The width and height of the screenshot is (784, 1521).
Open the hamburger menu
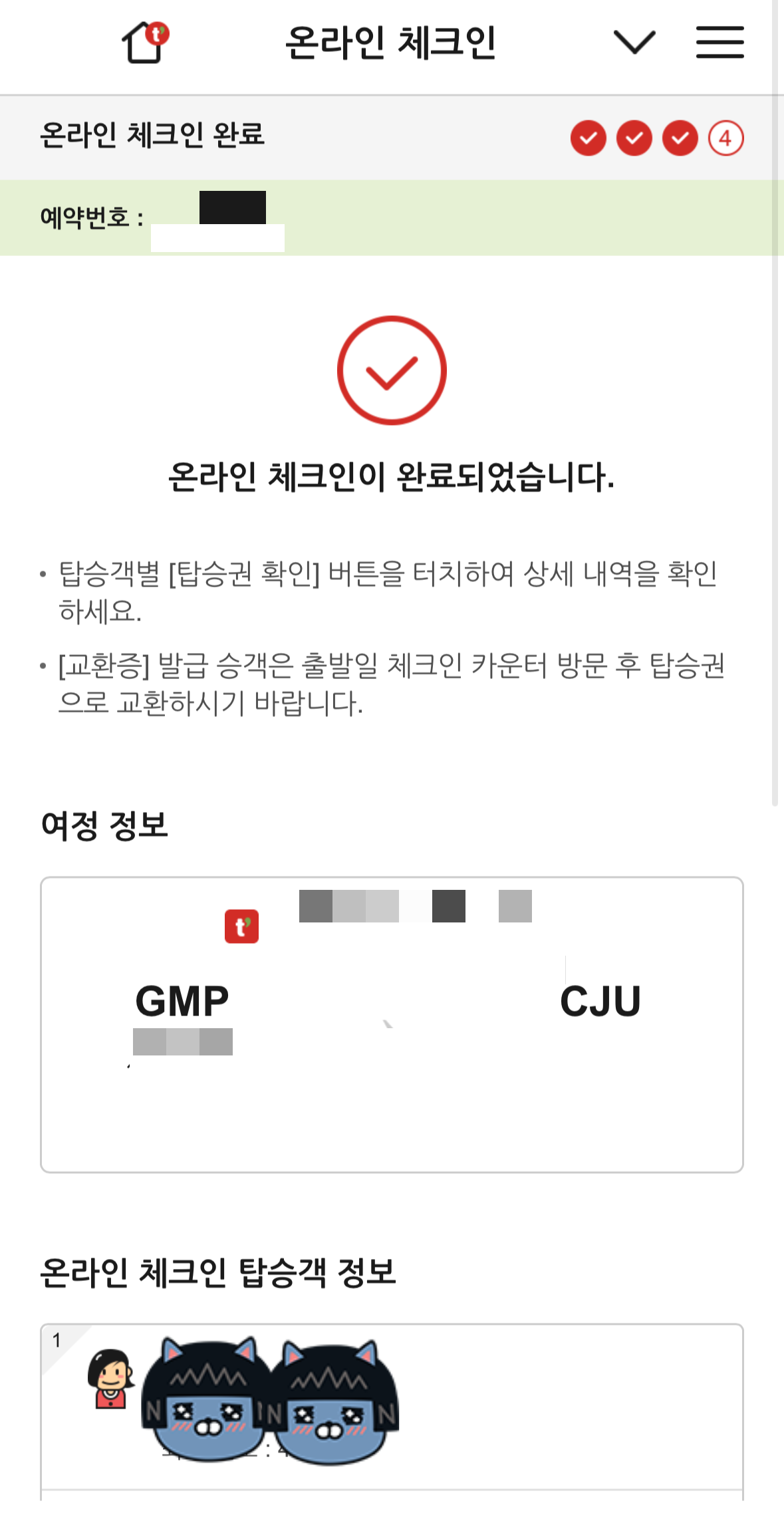tap(720, 43)
